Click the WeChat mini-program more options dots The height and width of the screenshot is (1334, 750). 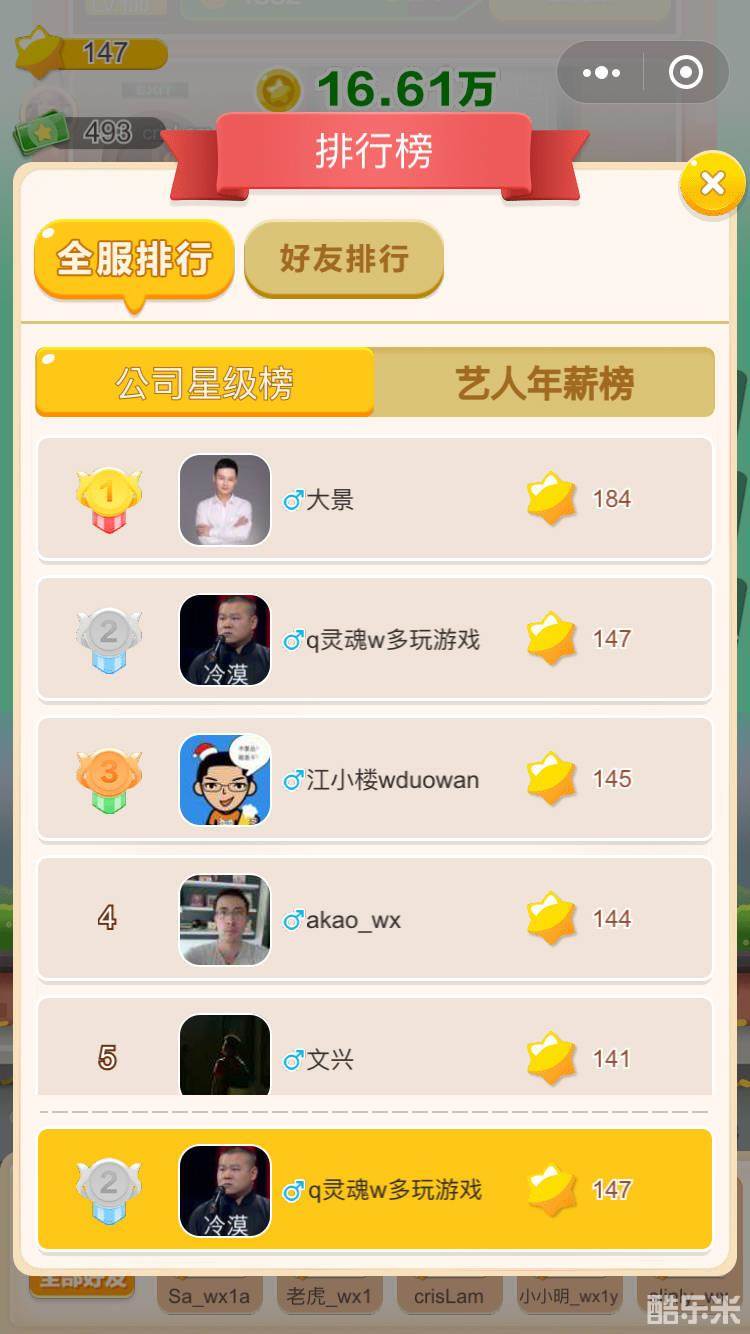600,72
